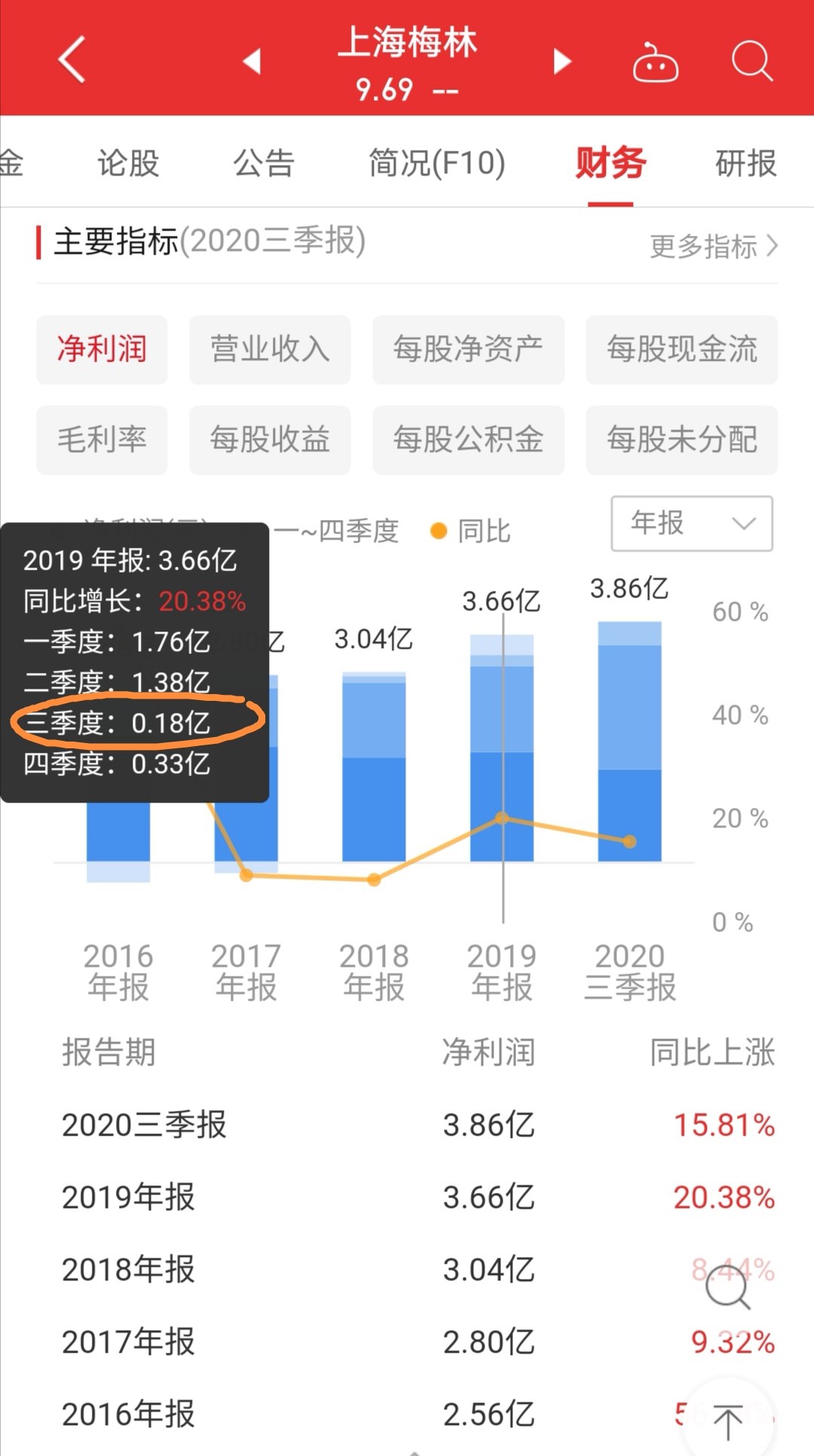Select the 每股净资产 chip
Screen dimensions: 814x1456
click(x=468, y=350)
